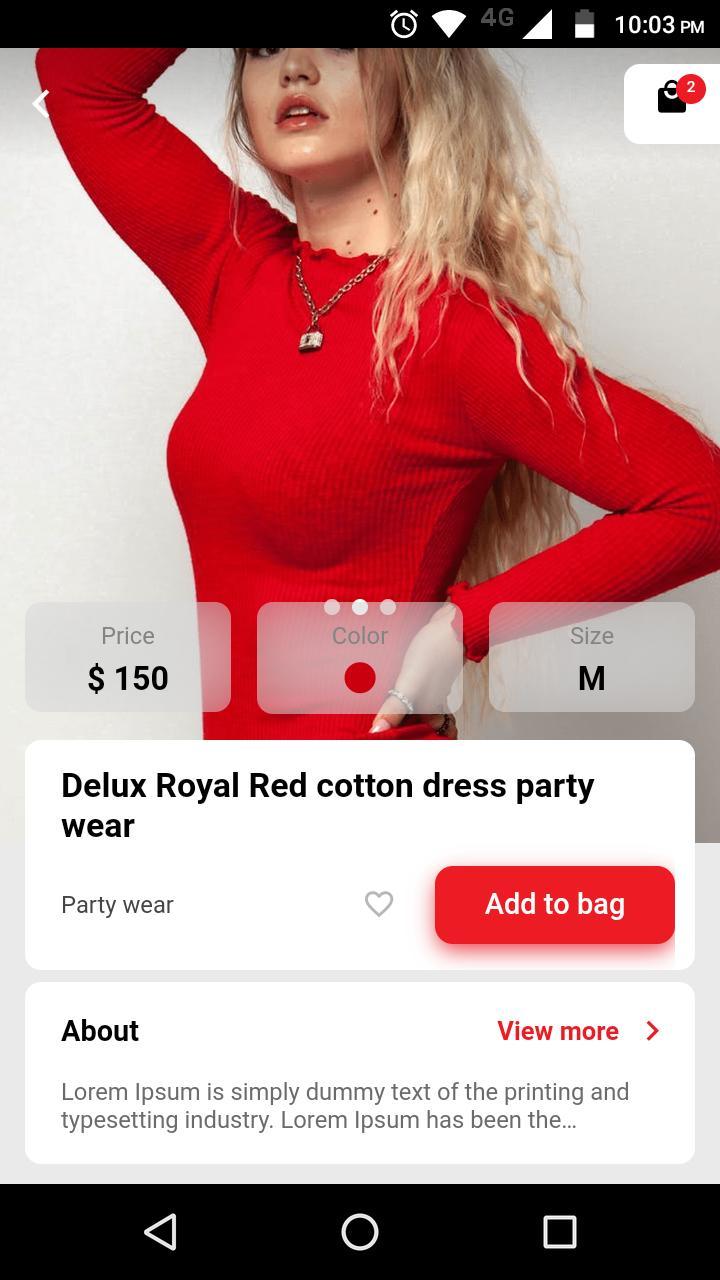Image resolution: width=720 pixels, height=1280 pixels.
Task: Open View more in About section
Action: click(578, 1031)
